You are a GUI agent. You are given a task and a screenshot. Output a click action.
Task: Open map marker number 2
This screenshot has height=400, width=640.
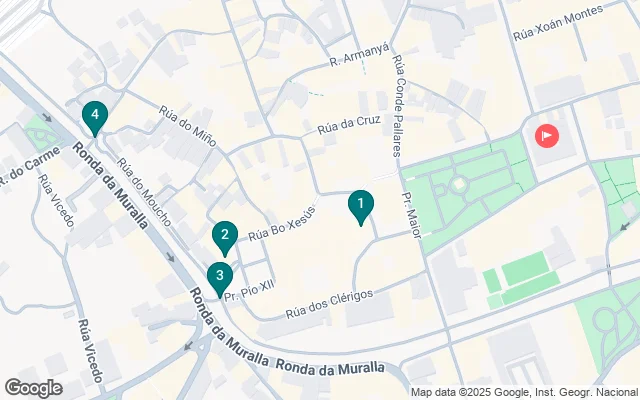[x=225, y=237]
